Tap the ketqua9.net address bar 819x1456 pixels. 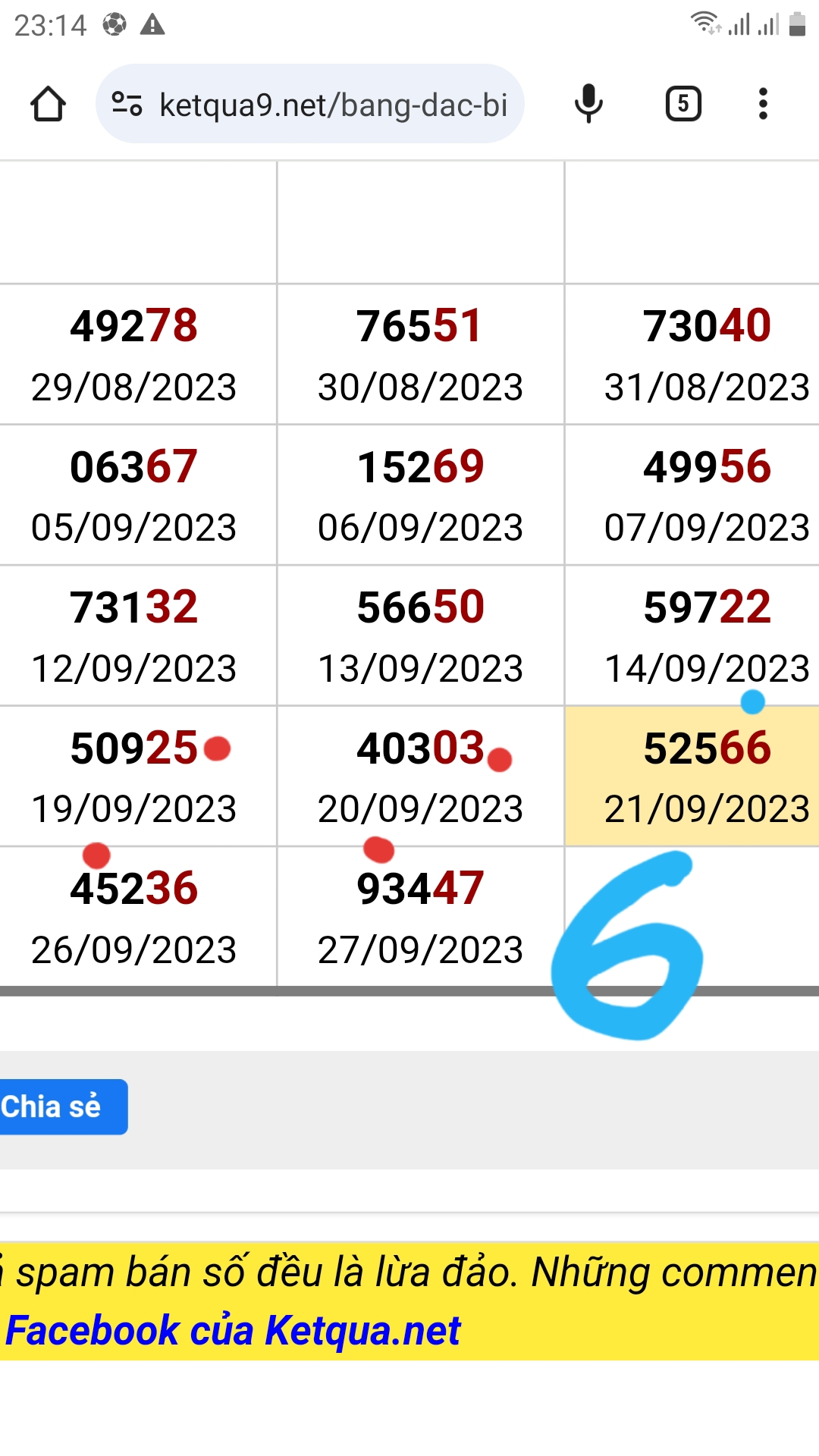click(x=310, y=104)
